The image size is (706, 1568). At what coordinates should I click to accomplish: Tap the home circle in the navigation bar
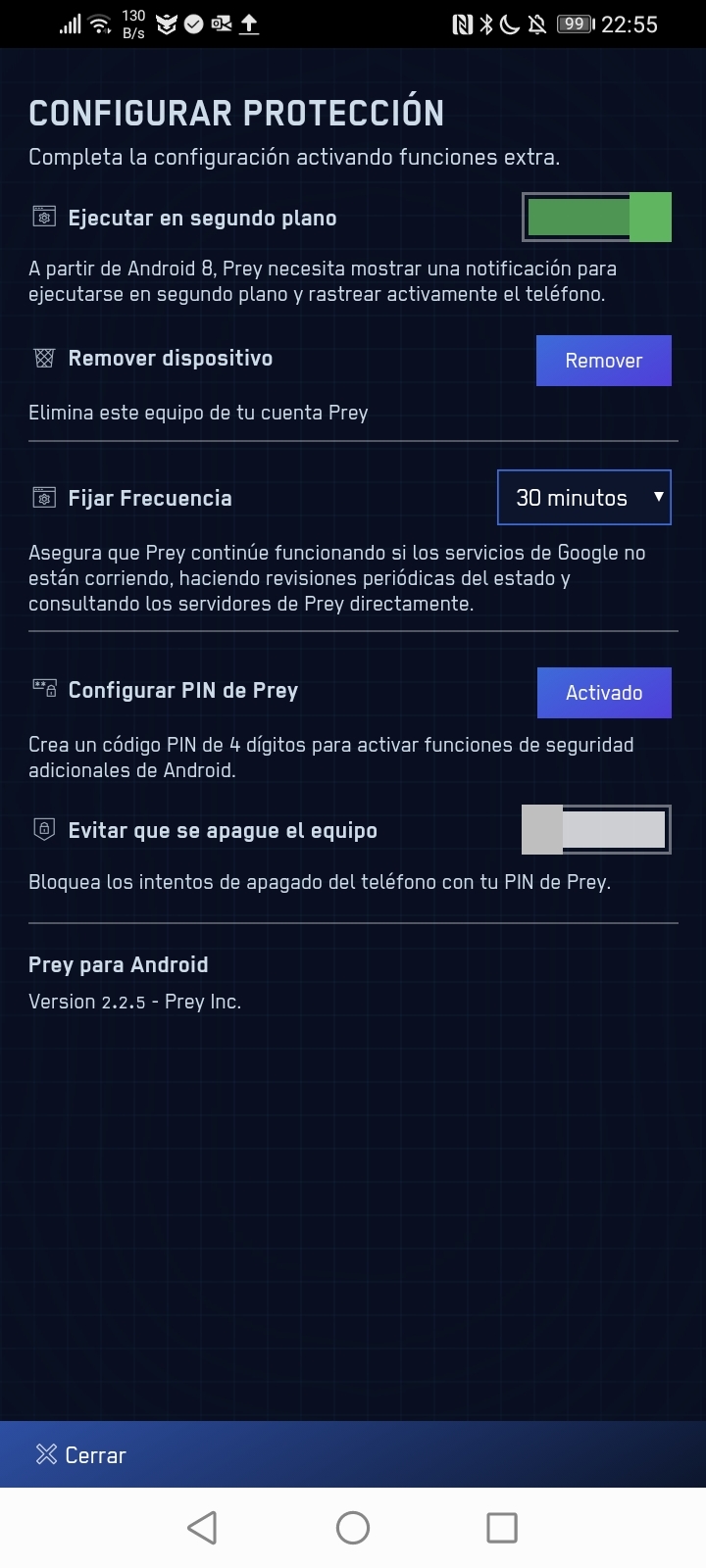pyautogui.click(x=352, y=1527)
